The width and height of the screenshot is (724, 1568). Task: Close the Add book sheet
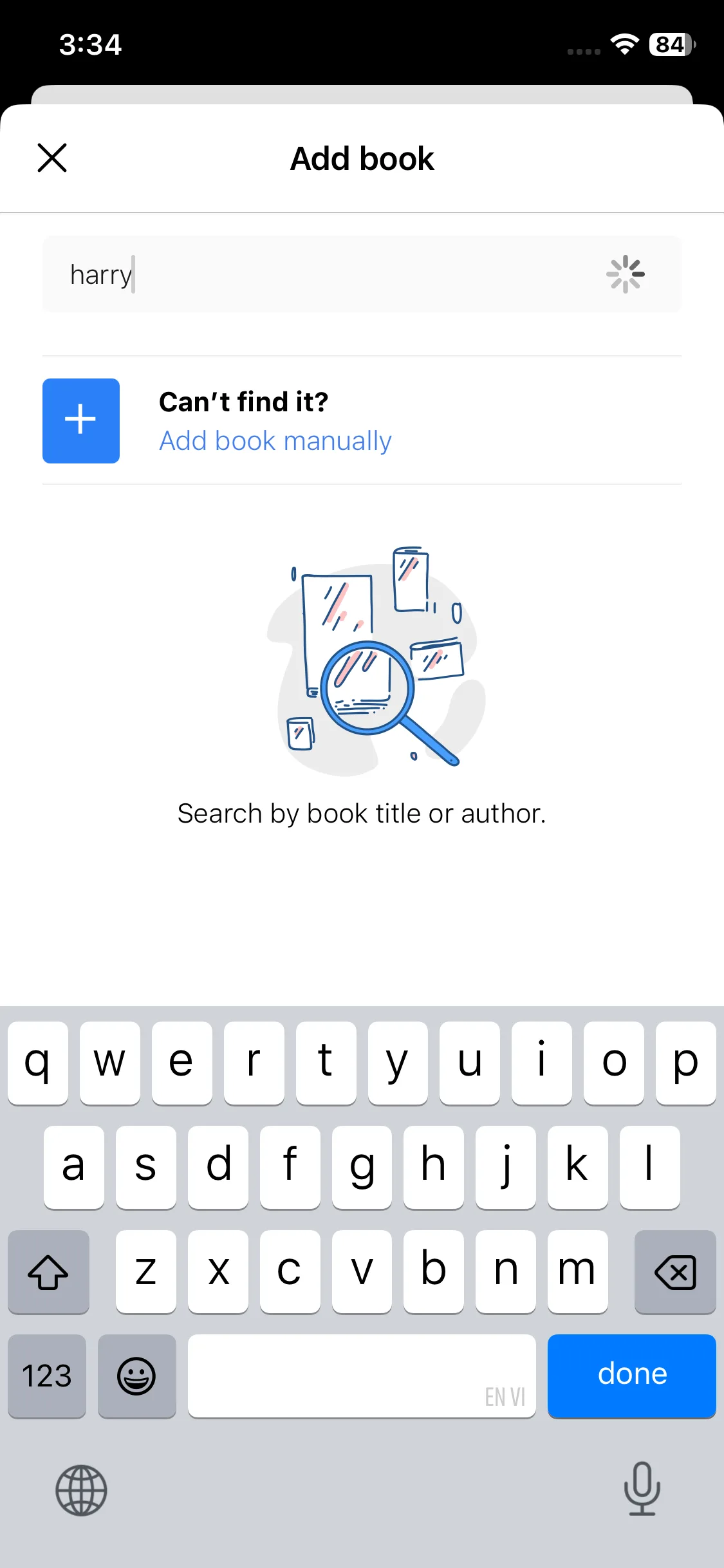click(52, 158)
